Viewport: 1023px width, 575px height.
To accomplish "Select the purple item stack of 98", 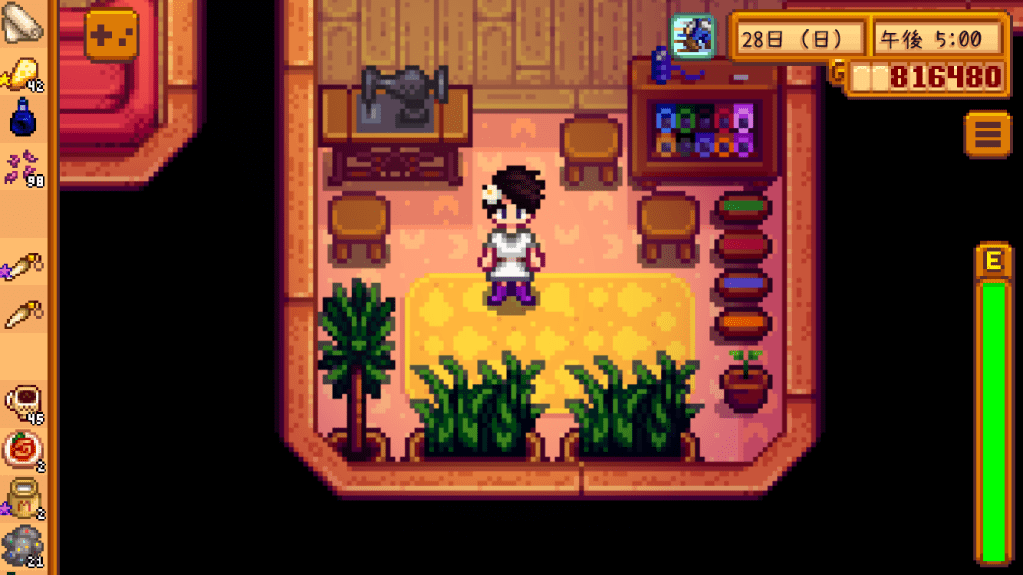I will (24, 167).
